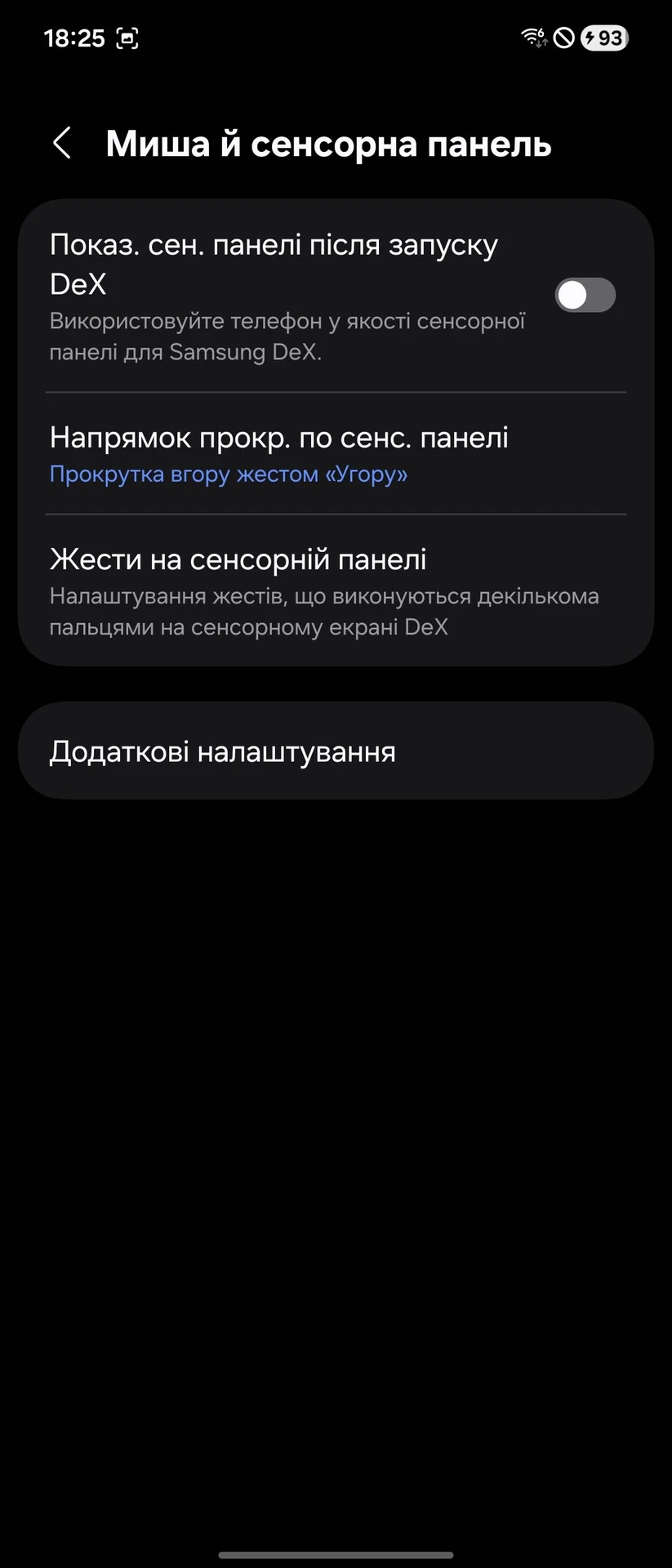Open Напрямок прокр. по сенс. панелі

click(335, 454)
